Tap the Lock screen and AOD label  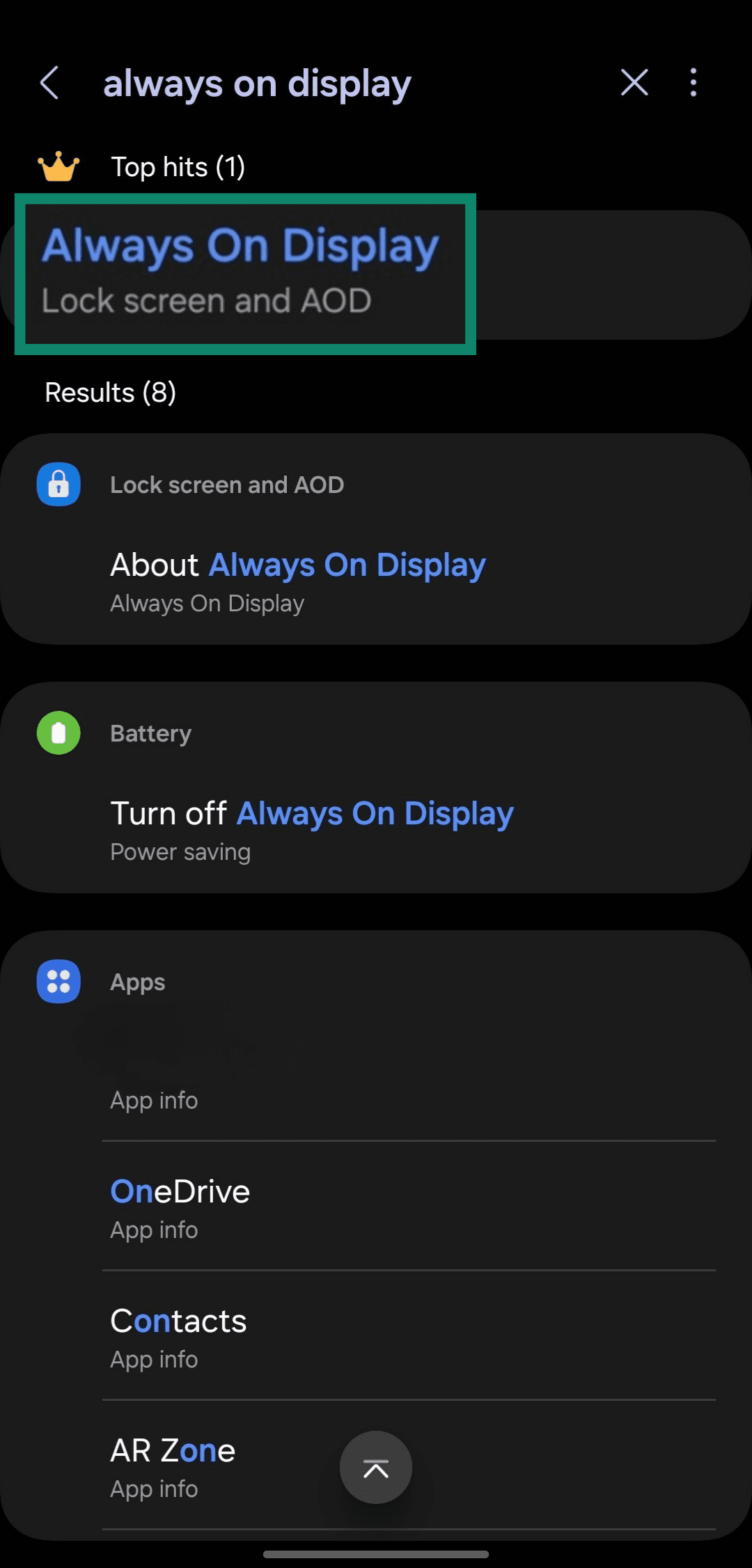[228, 484]
